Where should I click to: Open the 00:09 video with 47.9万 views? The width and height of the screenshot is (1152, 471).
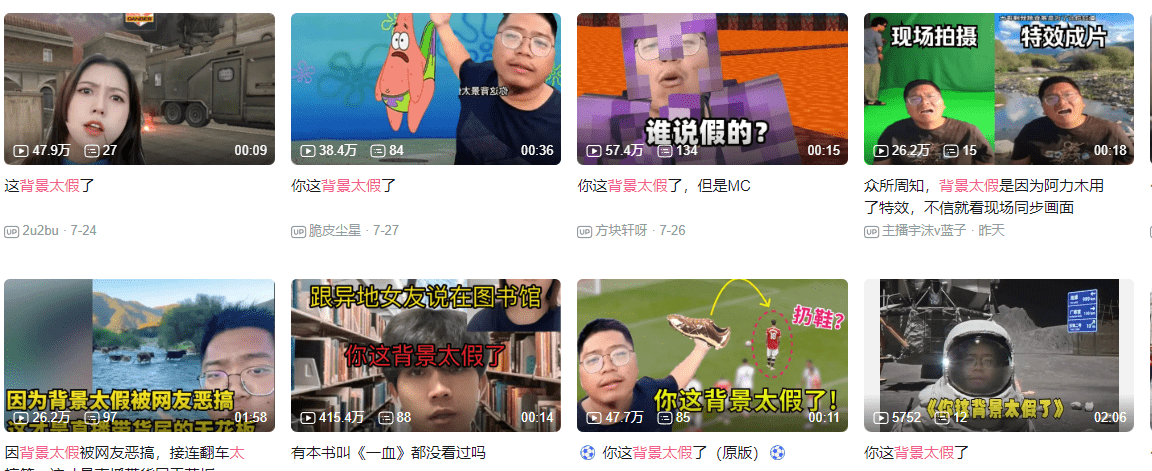(139, 88)
